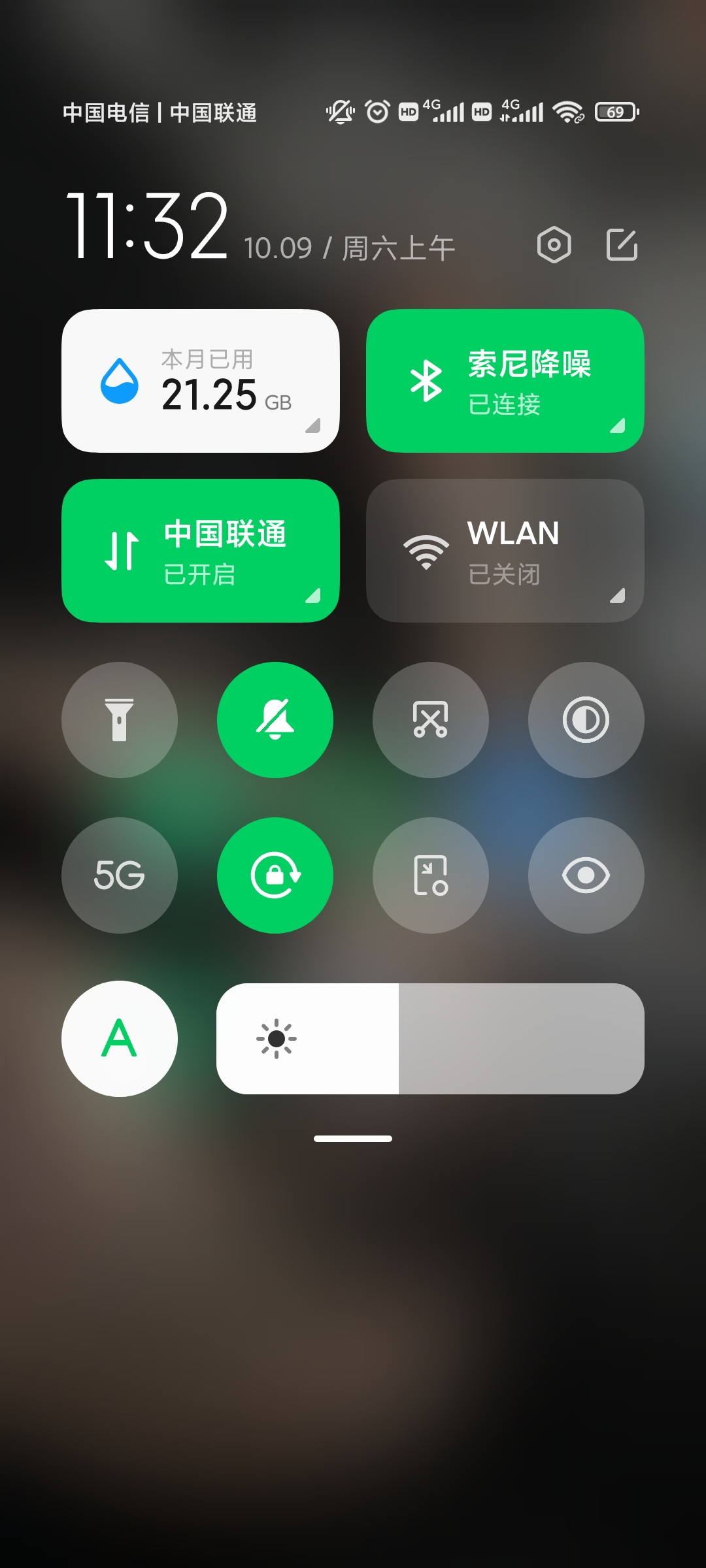This screenshot has width=706, height=1568.
Task: Start the screen recorder tile
Action: (431, 875)
